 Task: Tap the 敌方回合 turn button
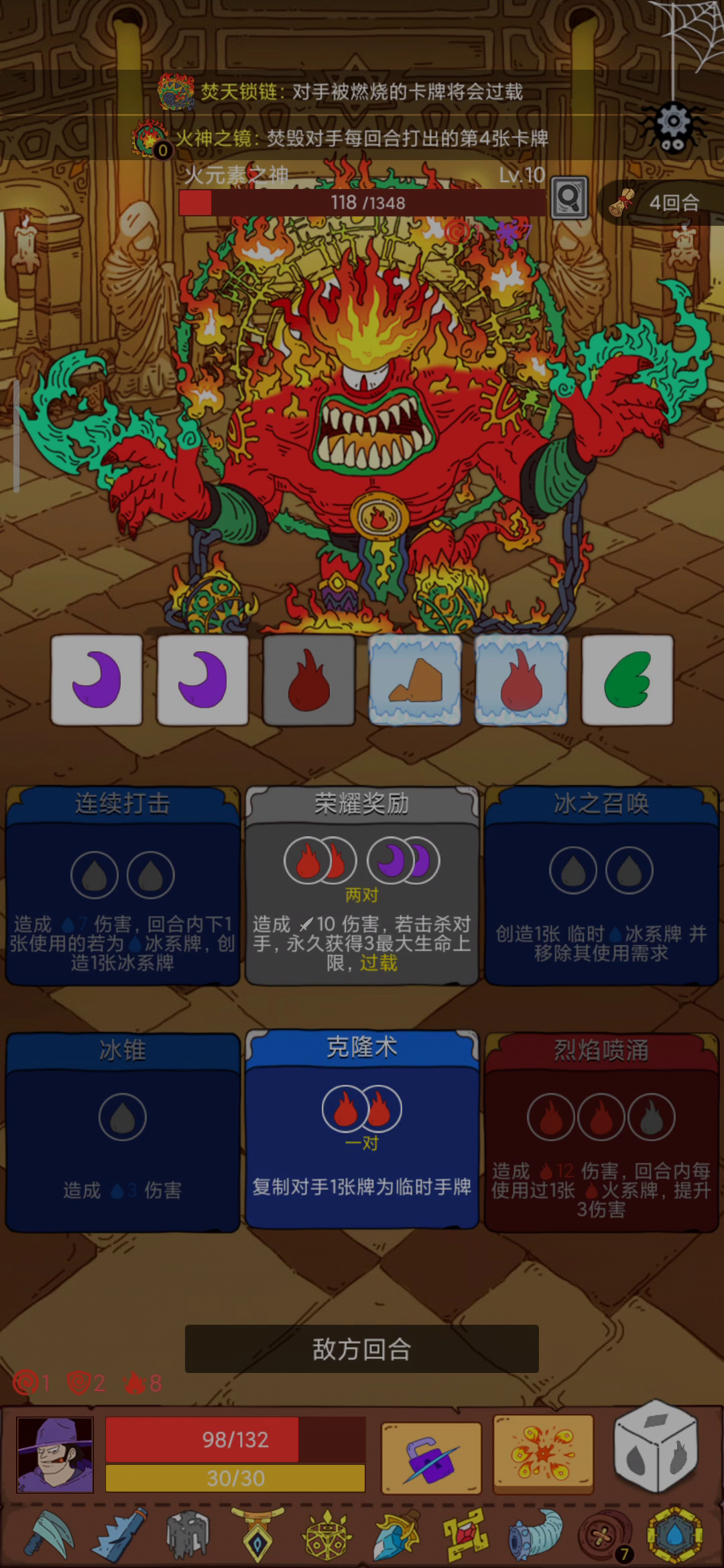[362, 1348]
